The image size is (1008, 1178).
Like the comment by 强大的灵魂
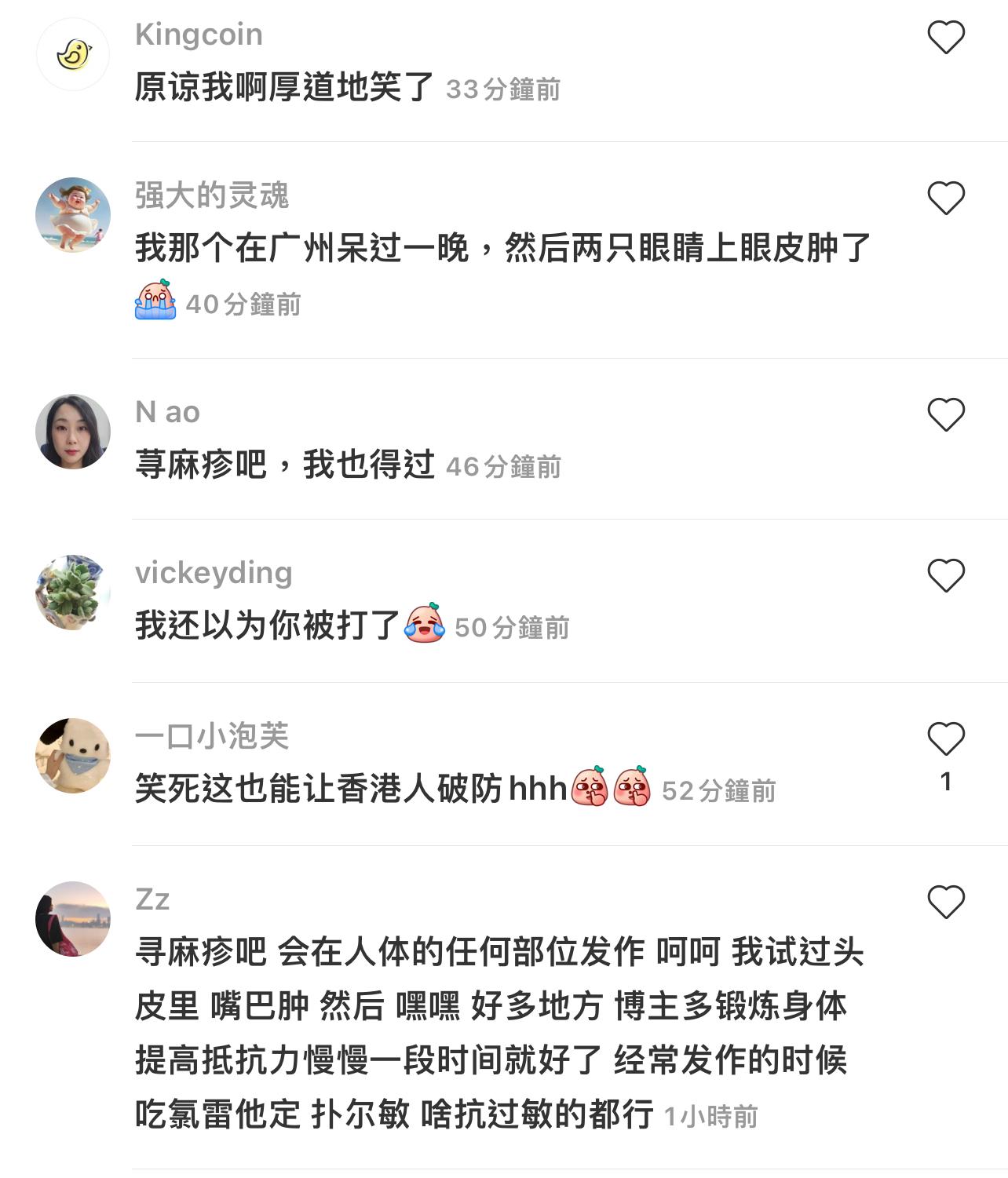tap(946, 198)
